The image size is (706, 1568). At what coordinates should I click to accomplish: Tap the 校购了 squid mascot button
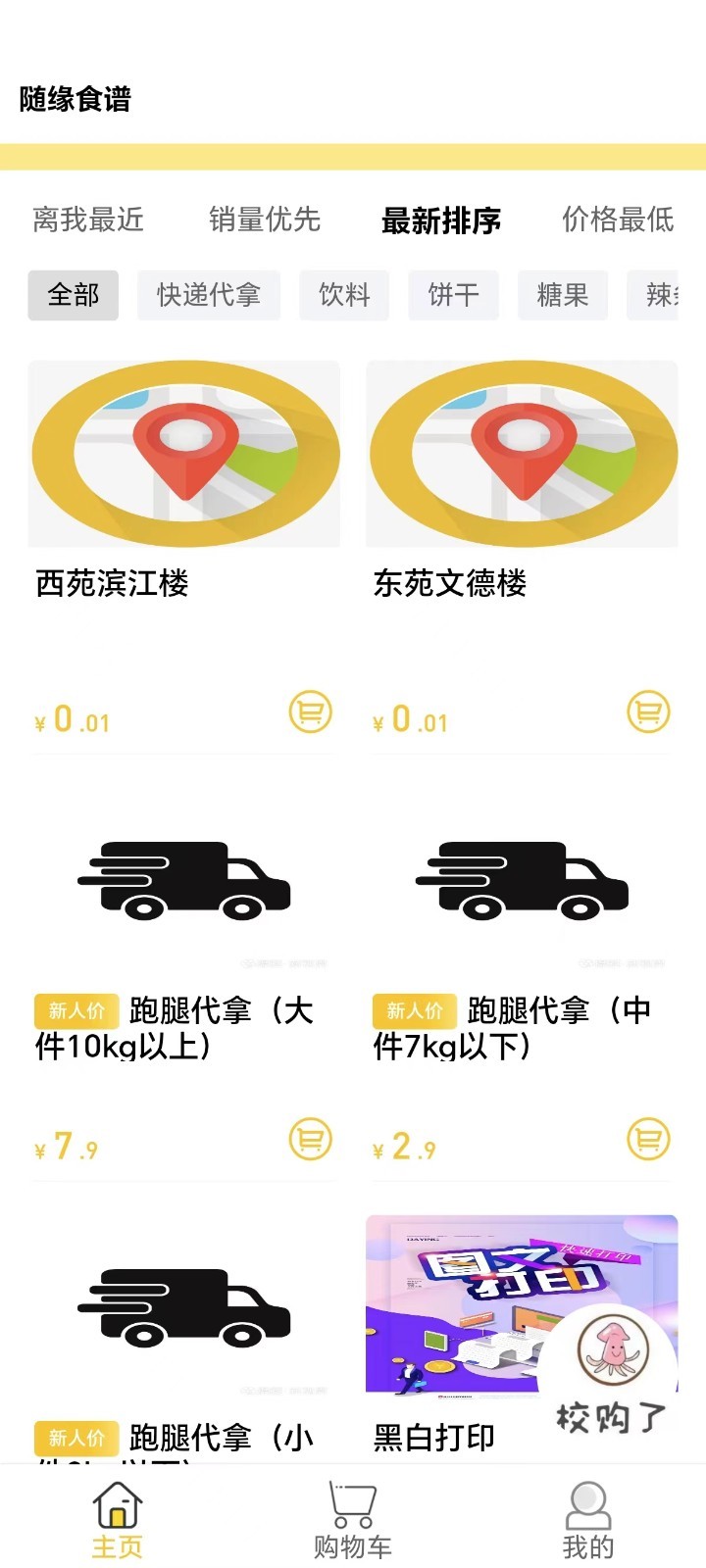[613, 1357]
